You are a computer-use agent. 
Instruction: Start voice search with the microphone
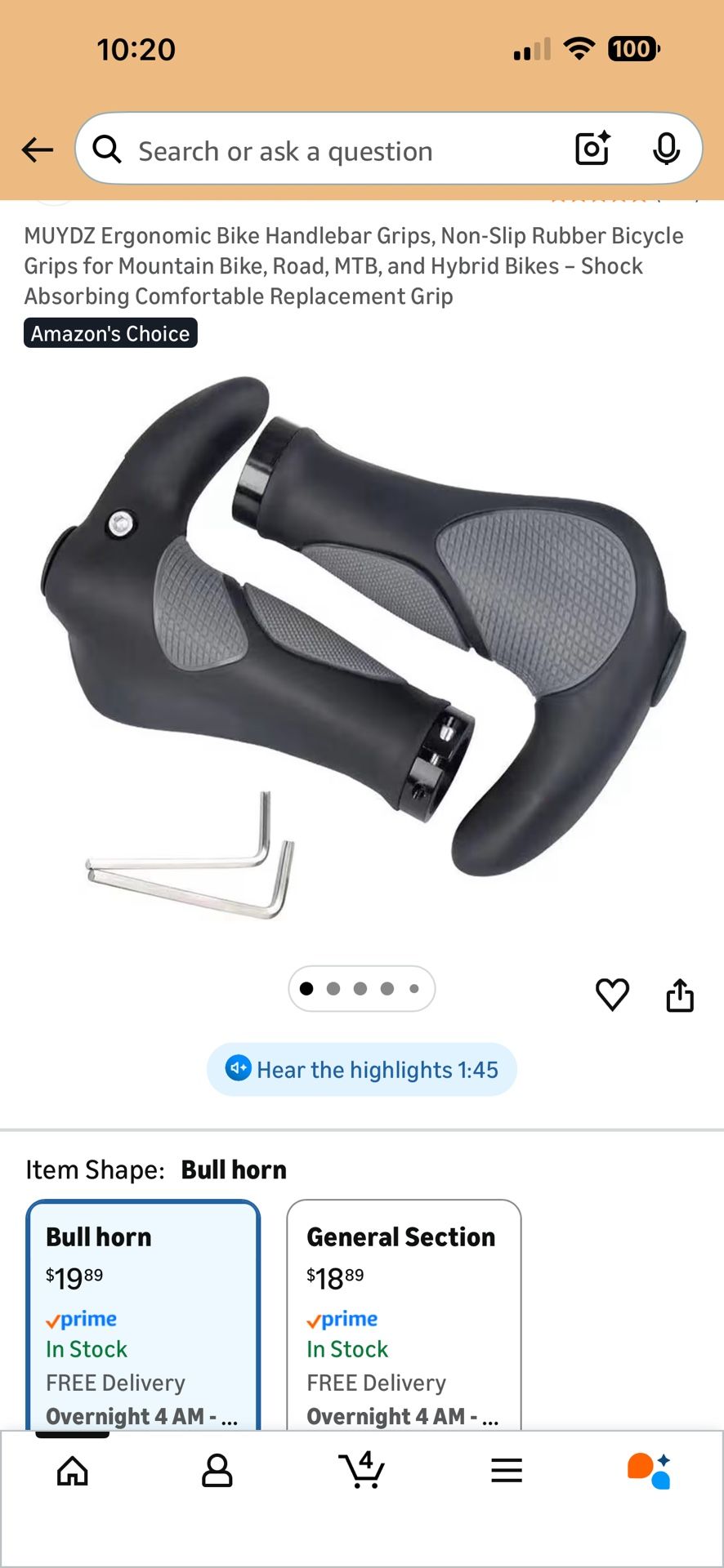(x=666, y=149)
